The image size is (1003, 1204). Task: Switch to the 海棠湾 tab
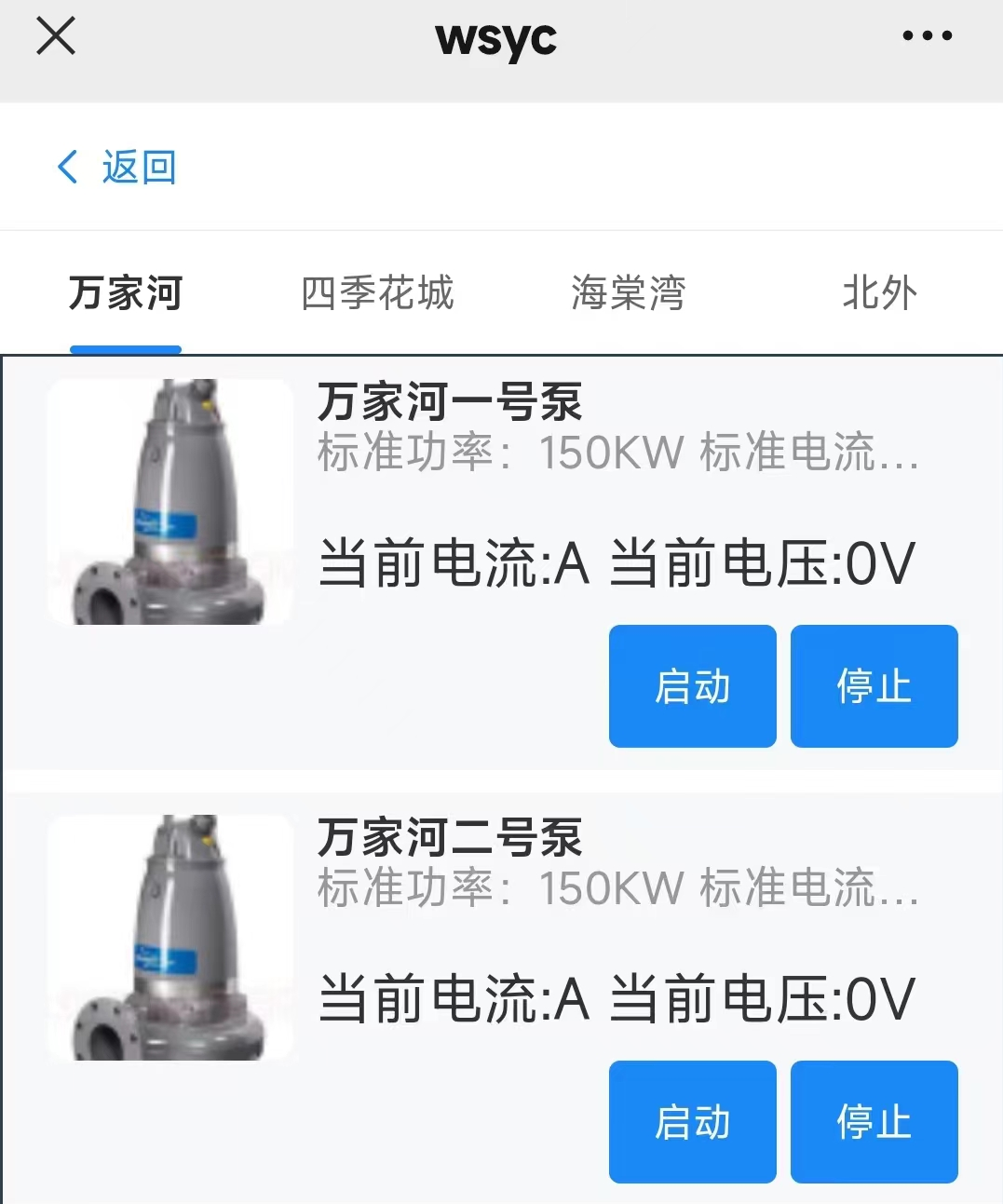[629, 293]
